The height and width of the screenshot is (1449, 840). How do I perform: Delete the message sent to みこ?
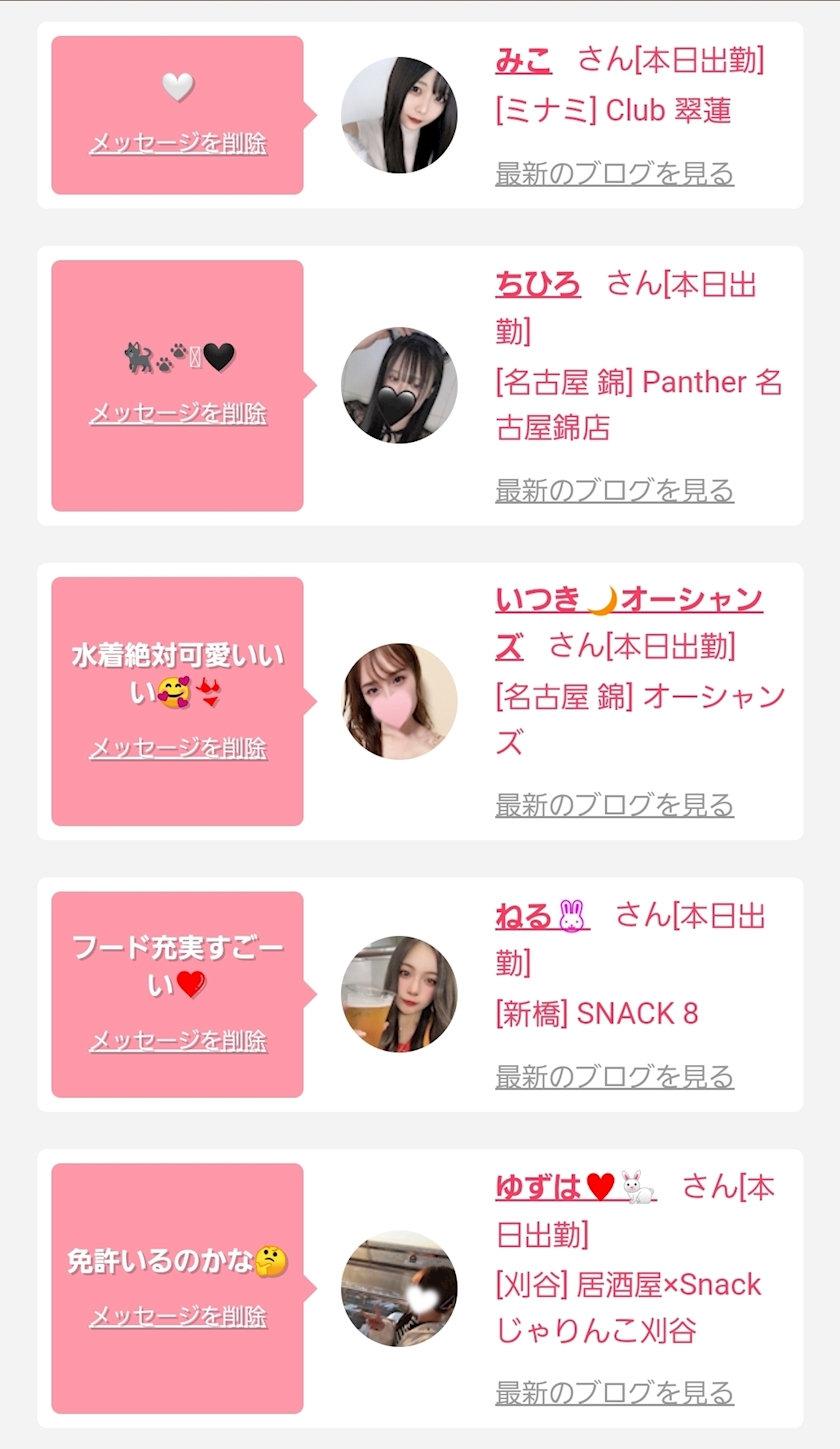tap(178, 143)
